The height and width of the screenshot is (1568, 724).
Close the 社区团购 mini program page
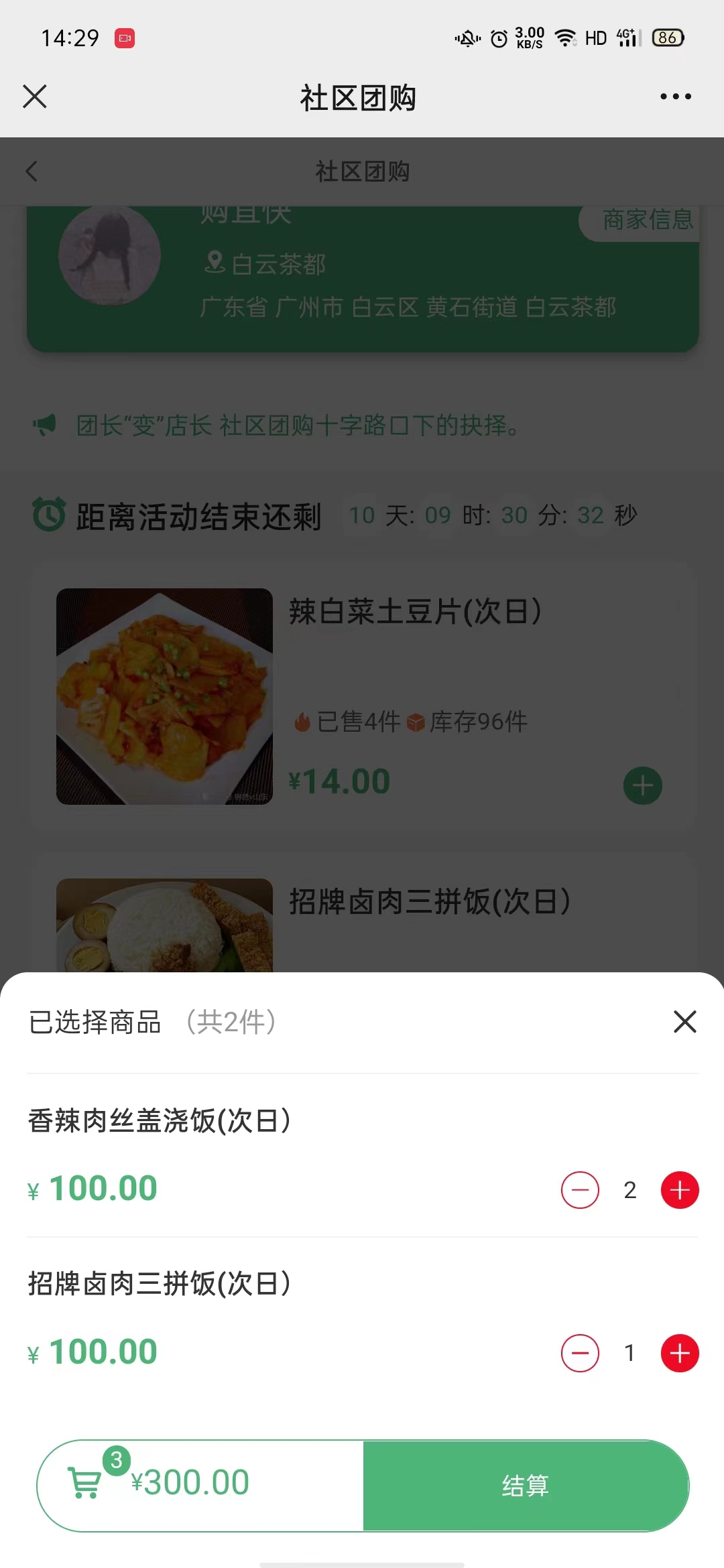[35, 96]
